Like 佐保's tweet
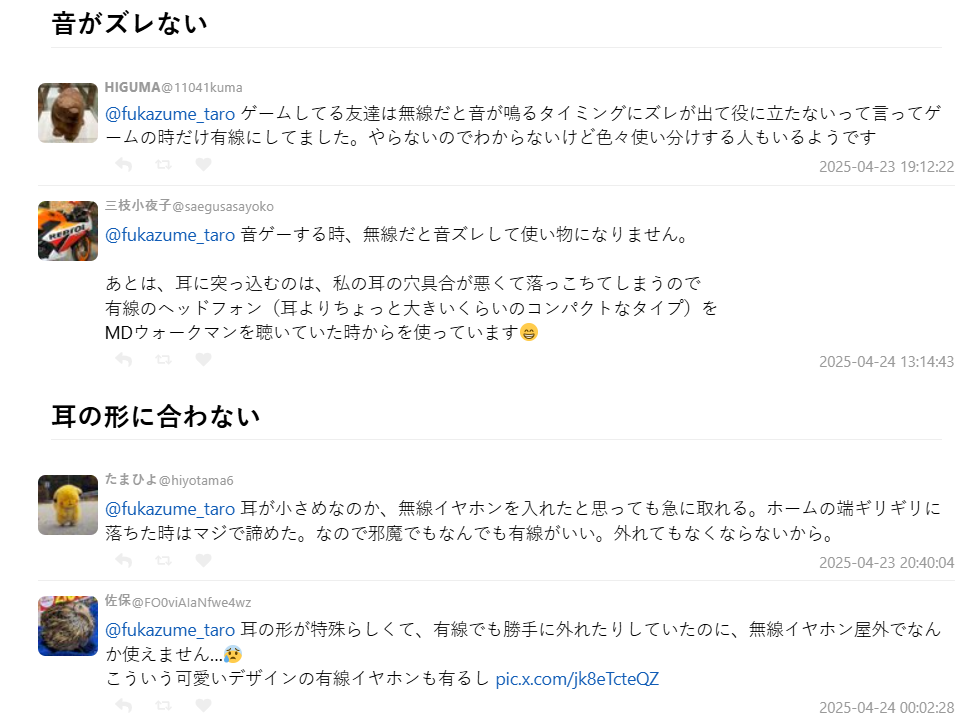The width and height of the screenshot is (967, 721). 203,705
